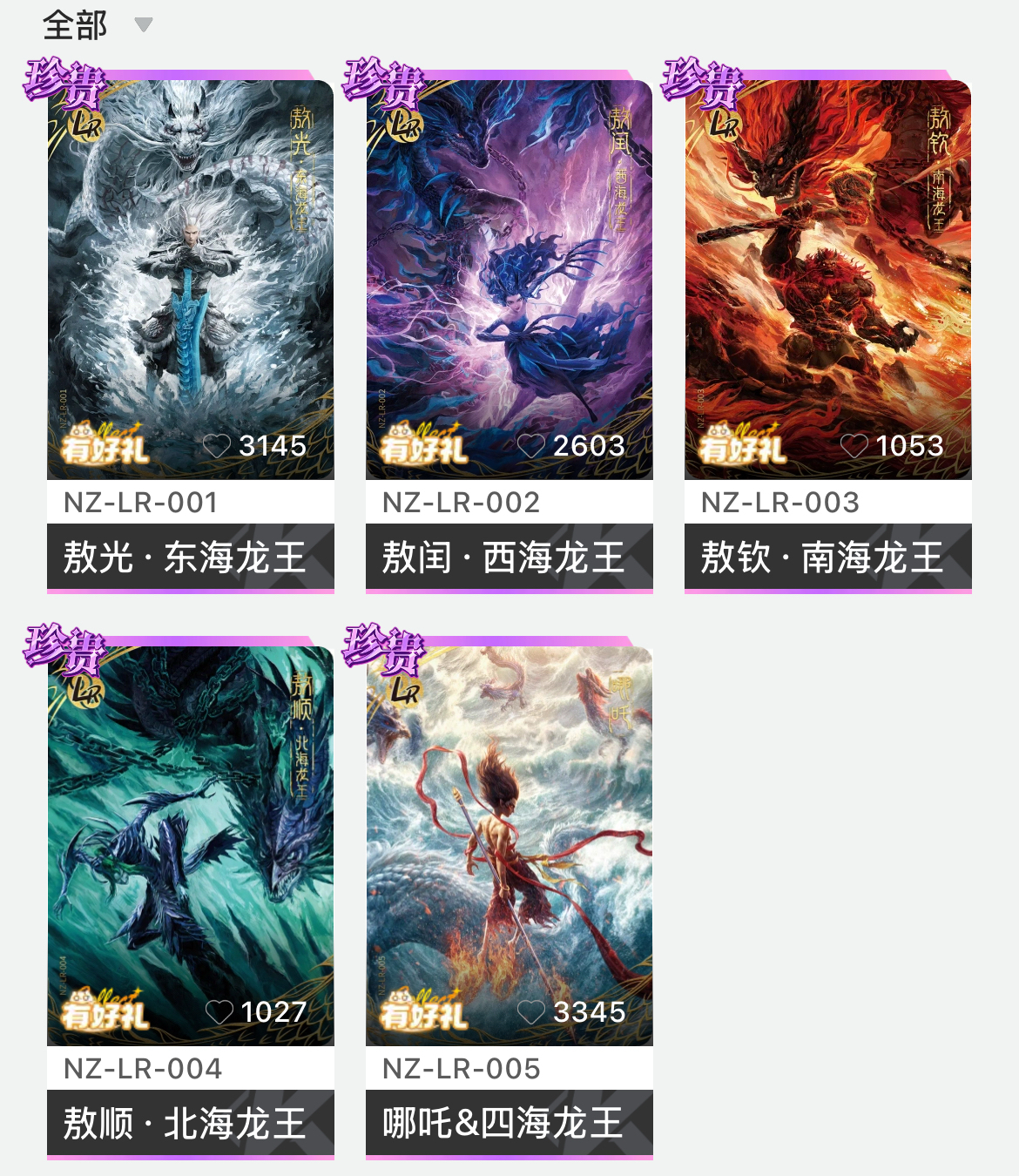Open the 敖光·东海龙王 card
This screenshot has height=1176, width=1019.
pos(190,279)
